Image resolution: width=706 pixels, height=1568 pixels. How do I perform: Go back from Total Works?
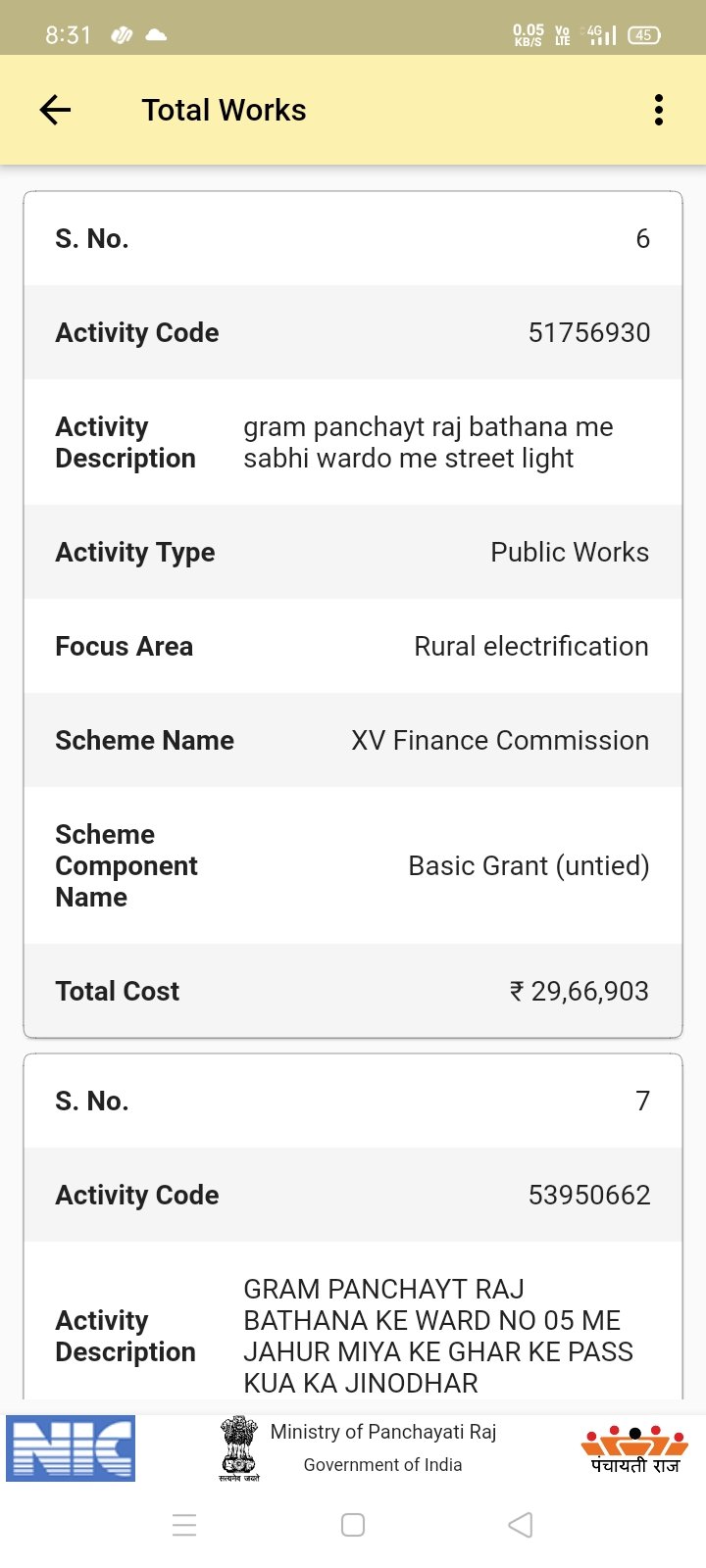pyautogui.click(x=55, y=110)
